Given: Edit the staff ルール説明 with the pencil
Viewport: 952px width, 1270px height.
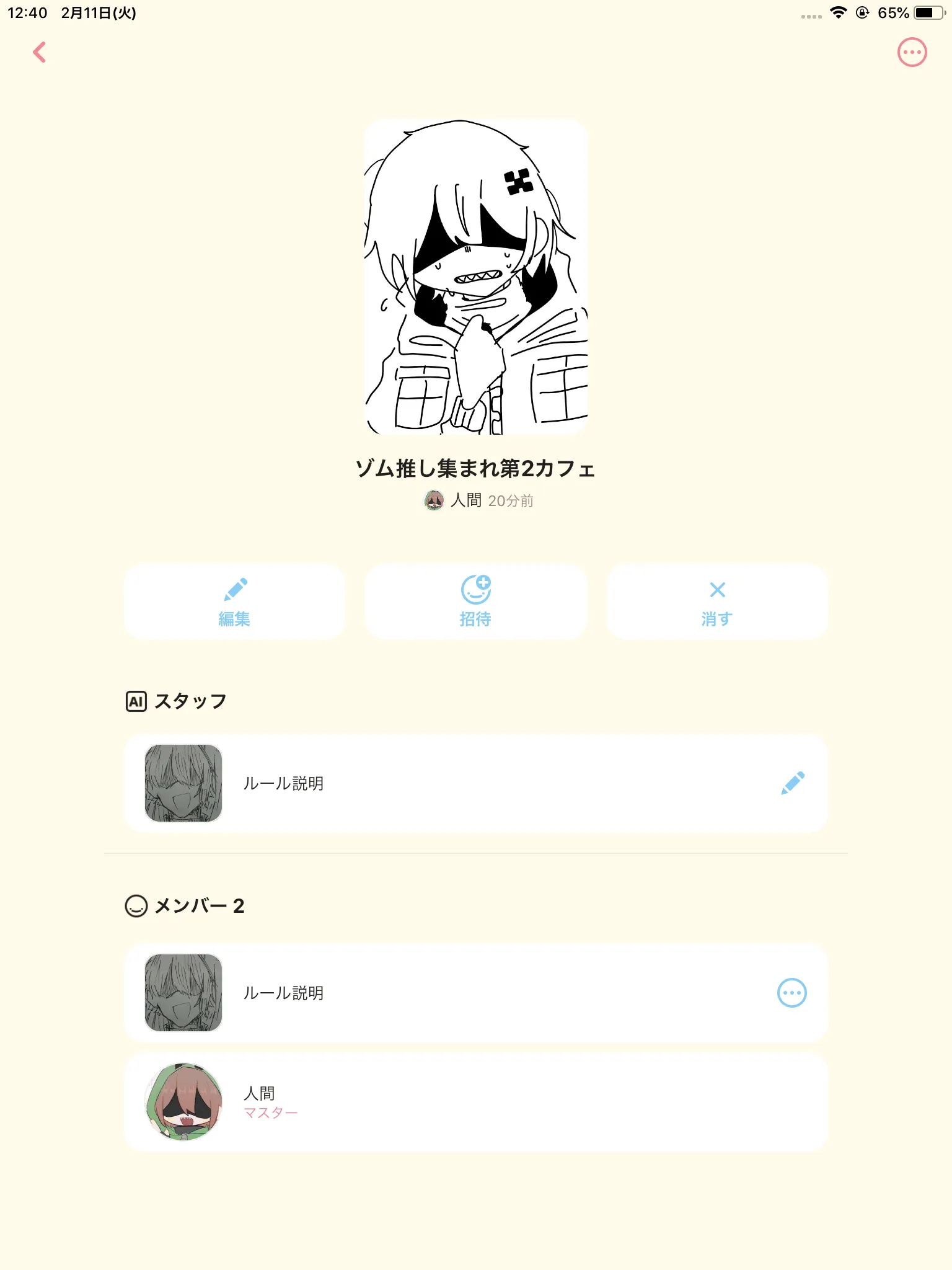Looking at the screenshot, I should 792,783.
